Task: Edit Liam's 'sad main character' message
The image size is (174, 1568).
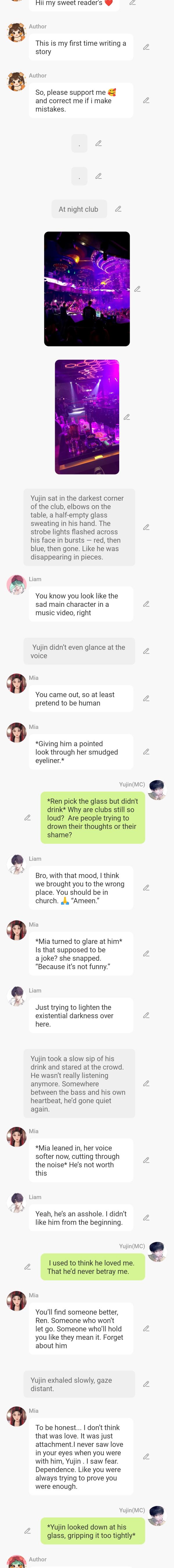Action: tap(146, 604)
